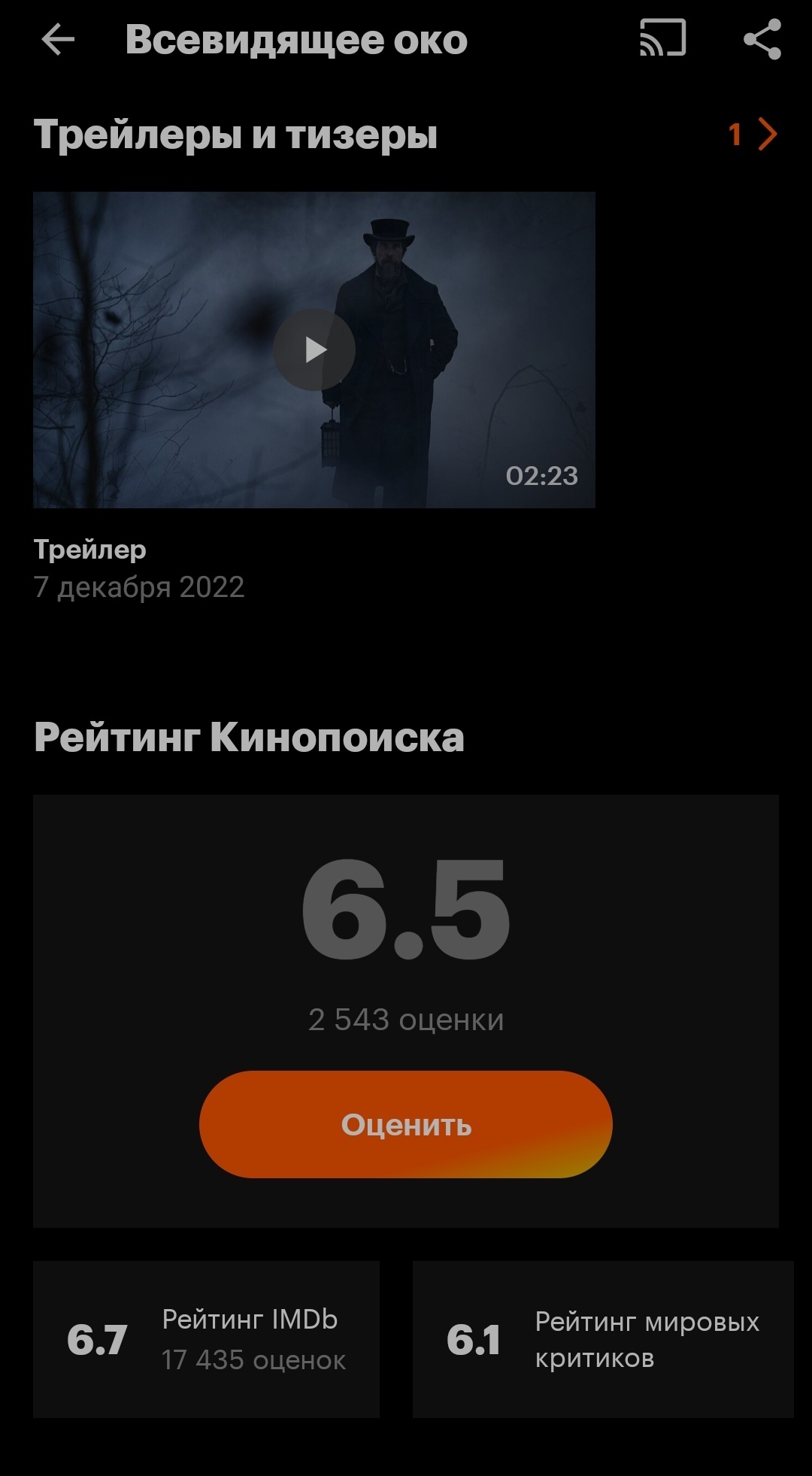Image resolution: width=812 pixels, height=1476 pixels.
Task: Play the 02:23 trailer video
Action: (x=314, y=350)
